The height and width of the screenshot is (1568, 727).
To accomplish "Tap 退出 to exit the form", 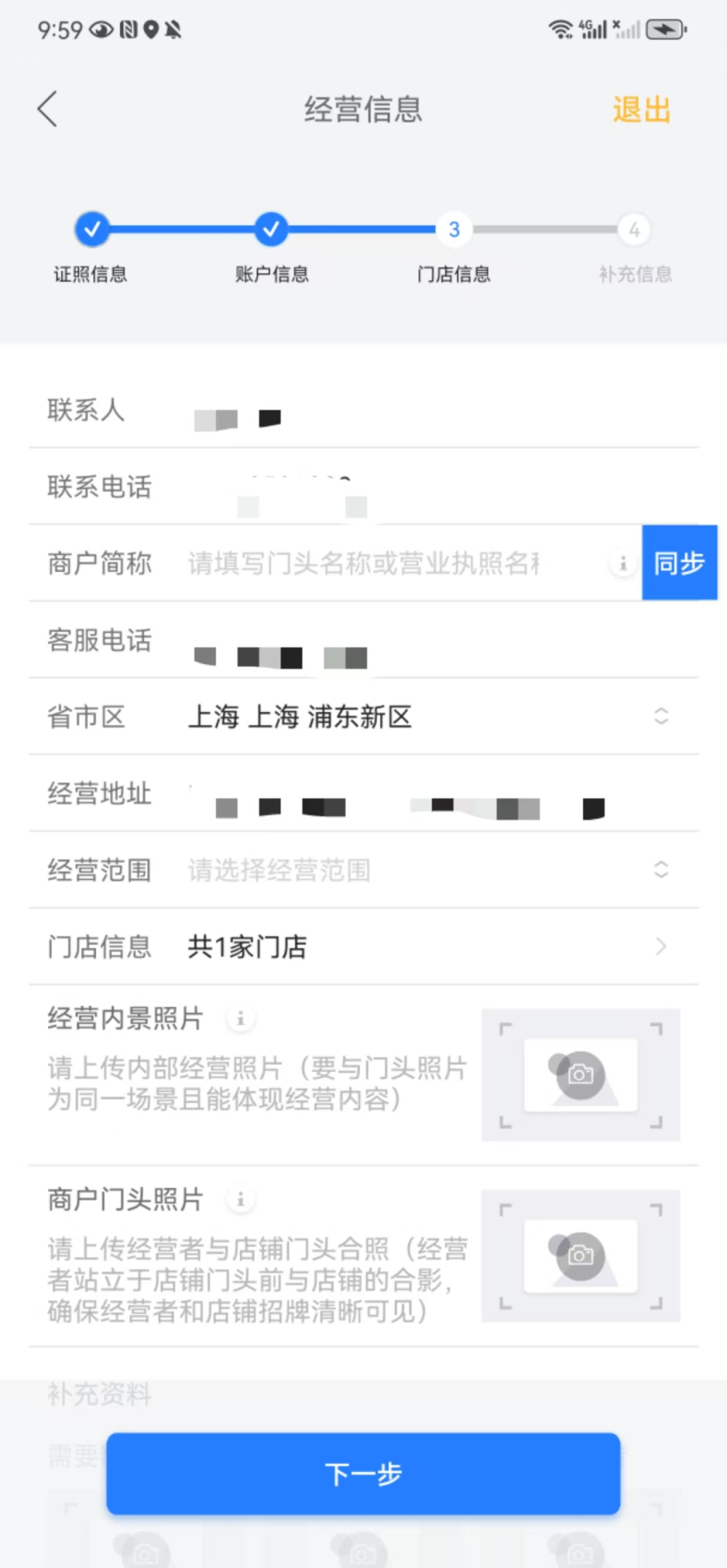I will 640,110.
